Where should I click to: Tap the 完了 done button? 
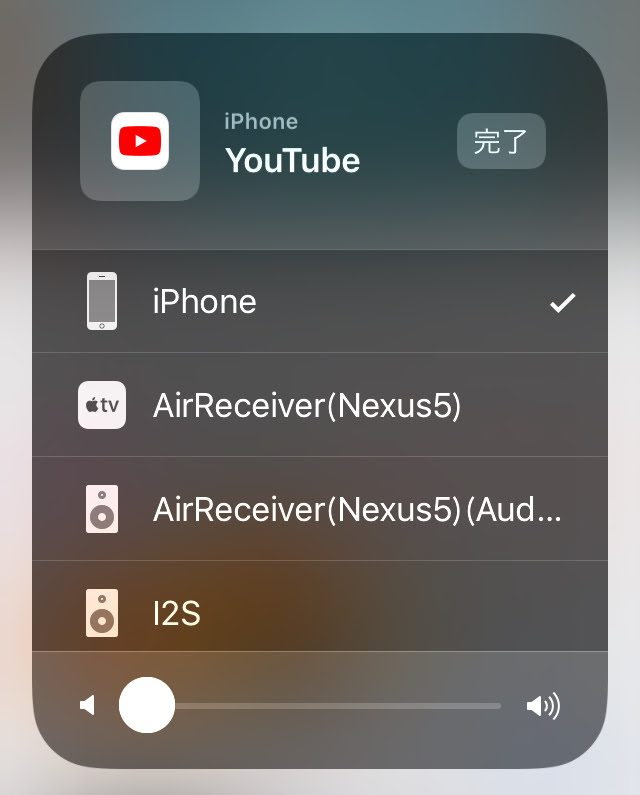coord(501,141)
